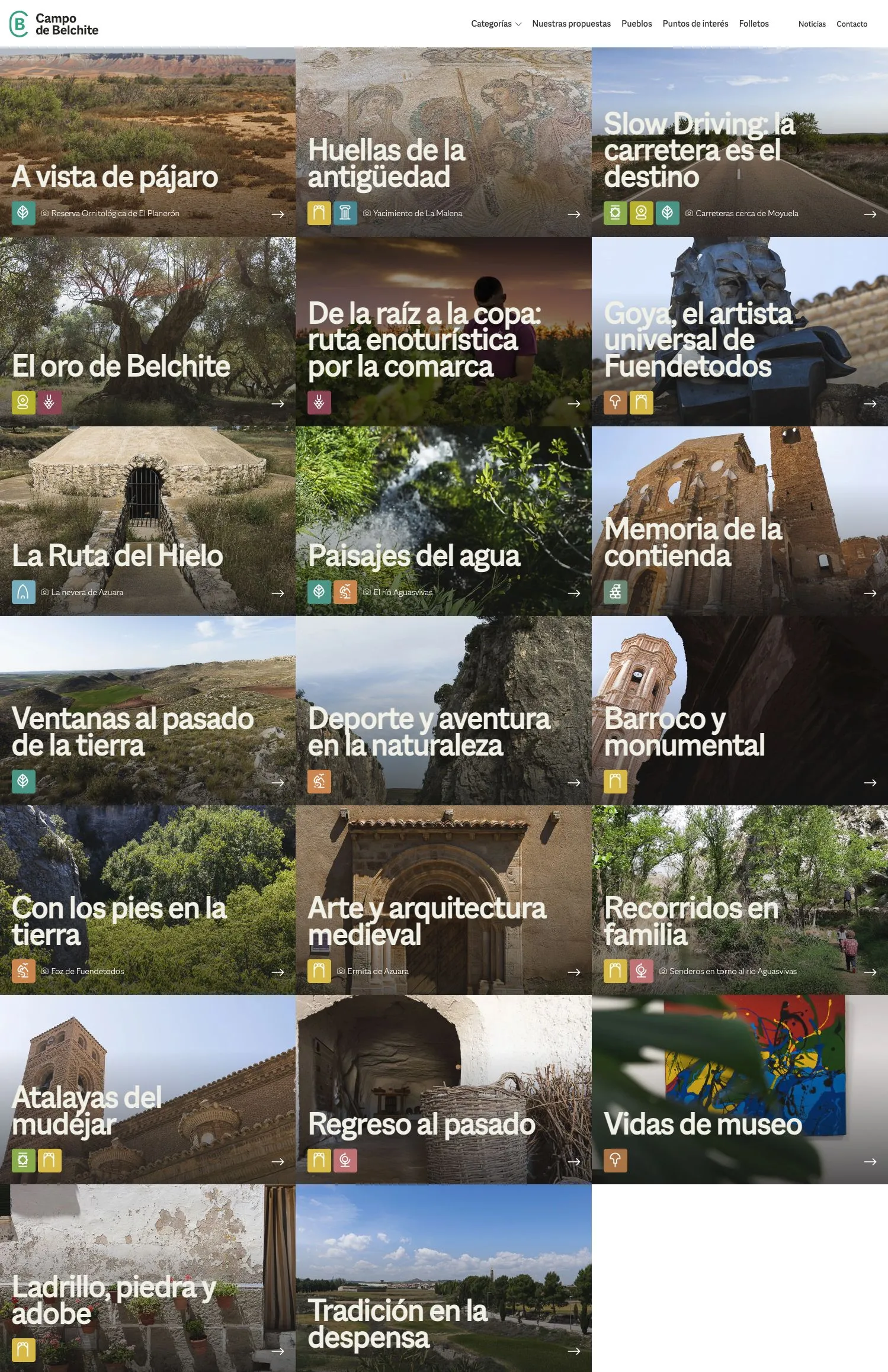This screenshot has width=888, height=1372.
Task: Click the mudéjar pattern icon on 'Atalayas del mudéjar'
Action: [x=23, y=1161]
